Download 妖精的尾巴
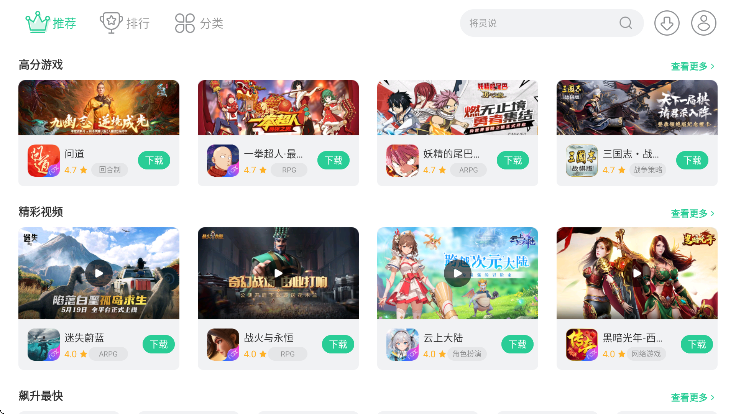 coord(513,160)
